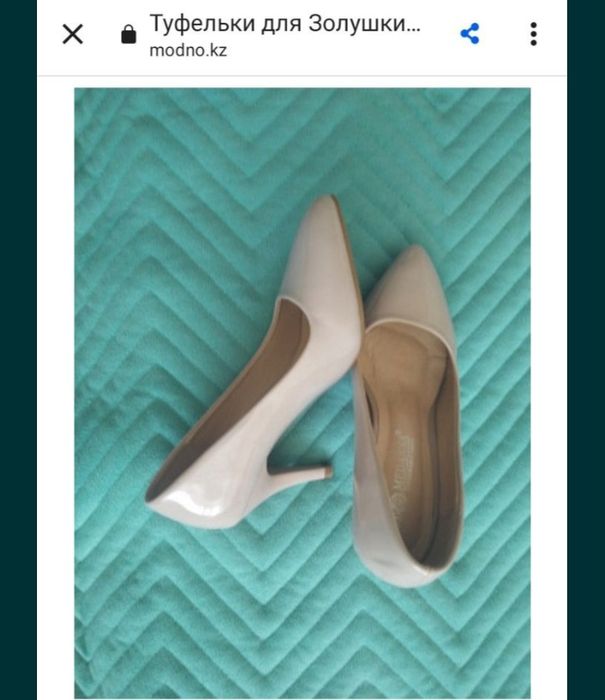Image resolution: width=605 pixels, height=700 pixels.
Task: View site security info via lock icon
Action: click(x=128, y=35)
